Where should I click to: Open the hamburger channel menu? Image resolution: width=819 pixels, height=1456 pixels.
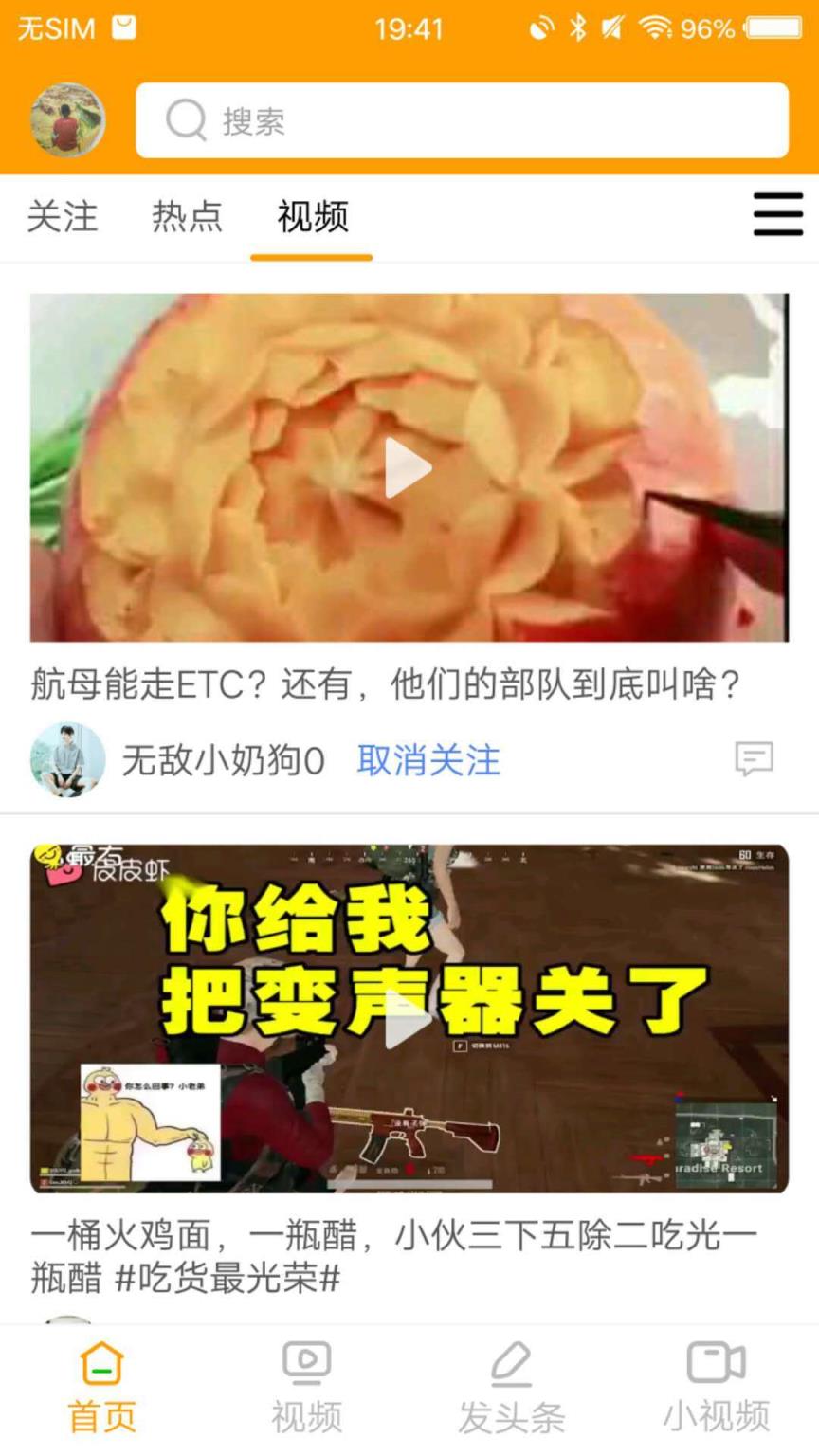777,215
